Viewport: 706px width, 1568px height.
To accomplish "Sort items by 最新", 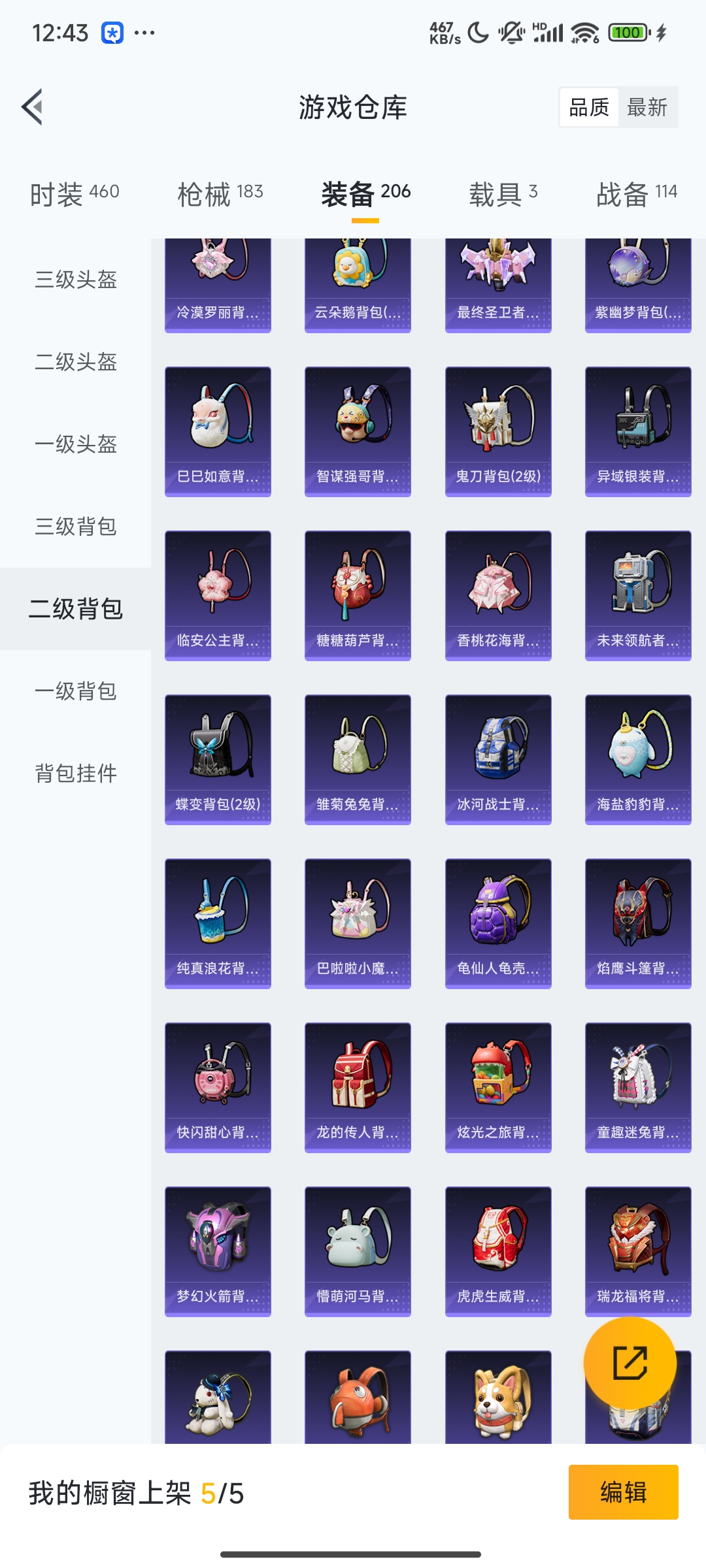I will [x=647, y=107].
